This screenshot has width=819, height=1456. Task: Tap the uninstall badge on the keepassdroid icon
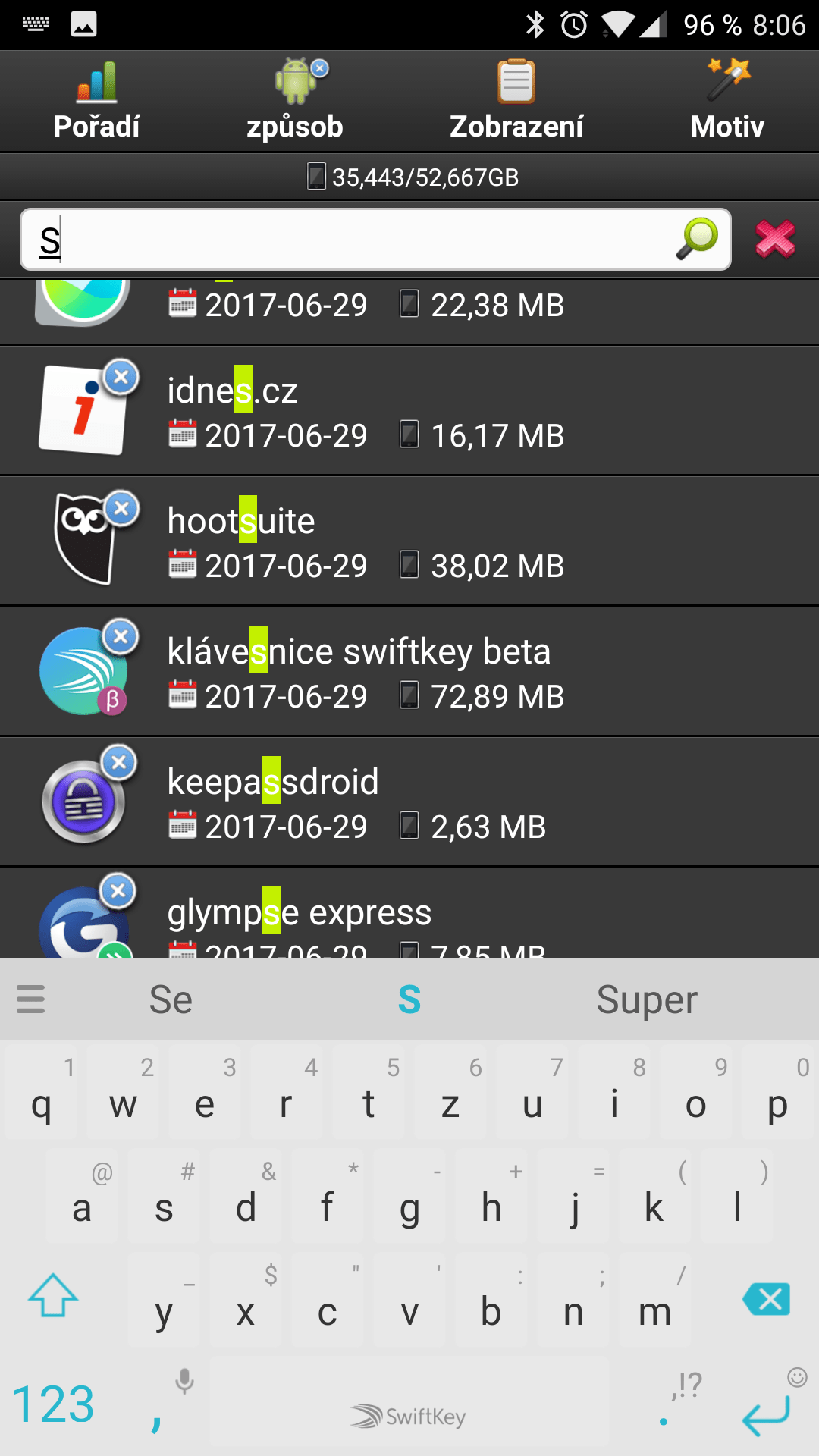point(119,762)
